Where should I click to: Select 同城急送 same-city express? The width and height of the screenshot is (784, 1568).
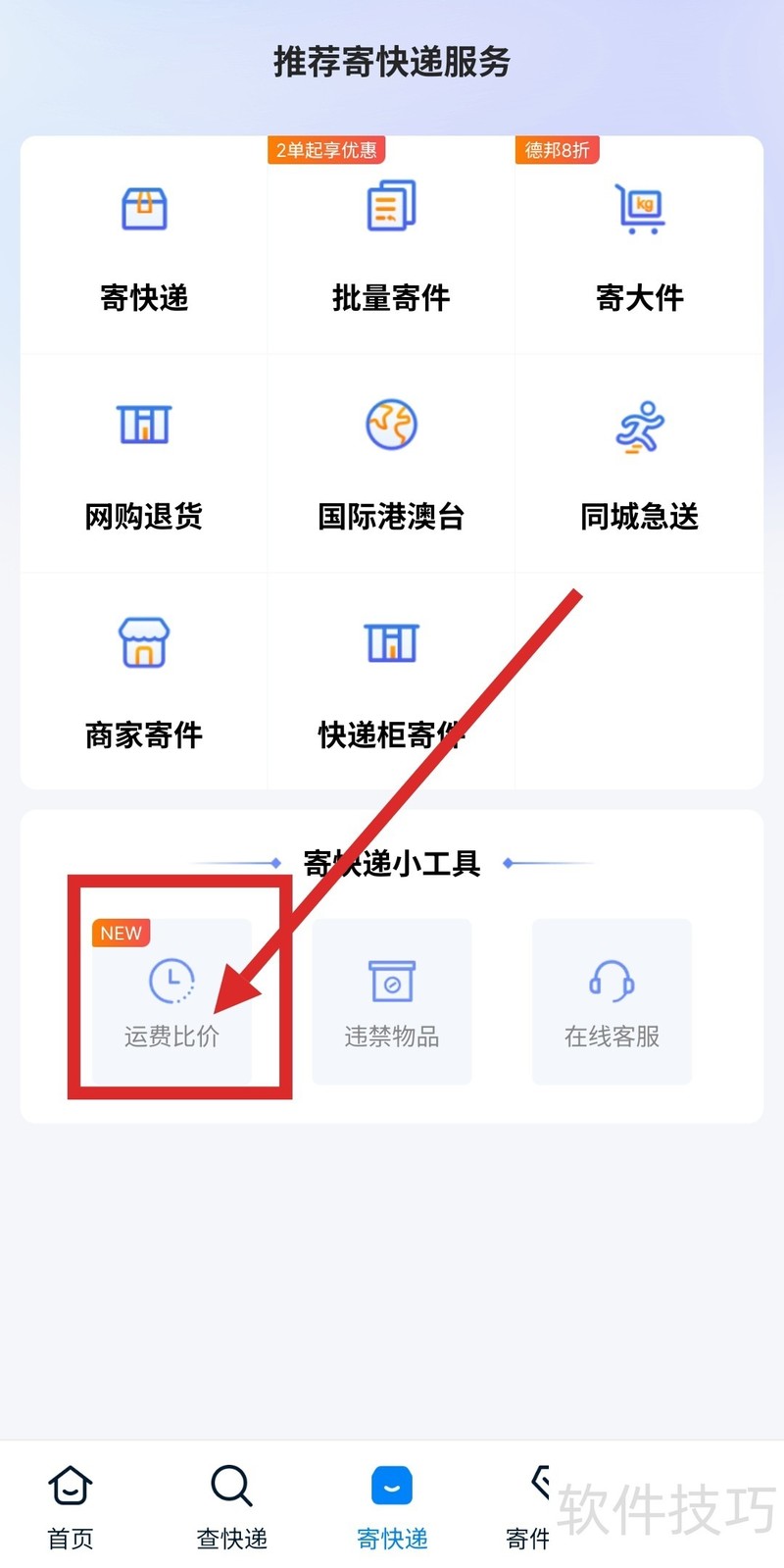pos(639,463)
